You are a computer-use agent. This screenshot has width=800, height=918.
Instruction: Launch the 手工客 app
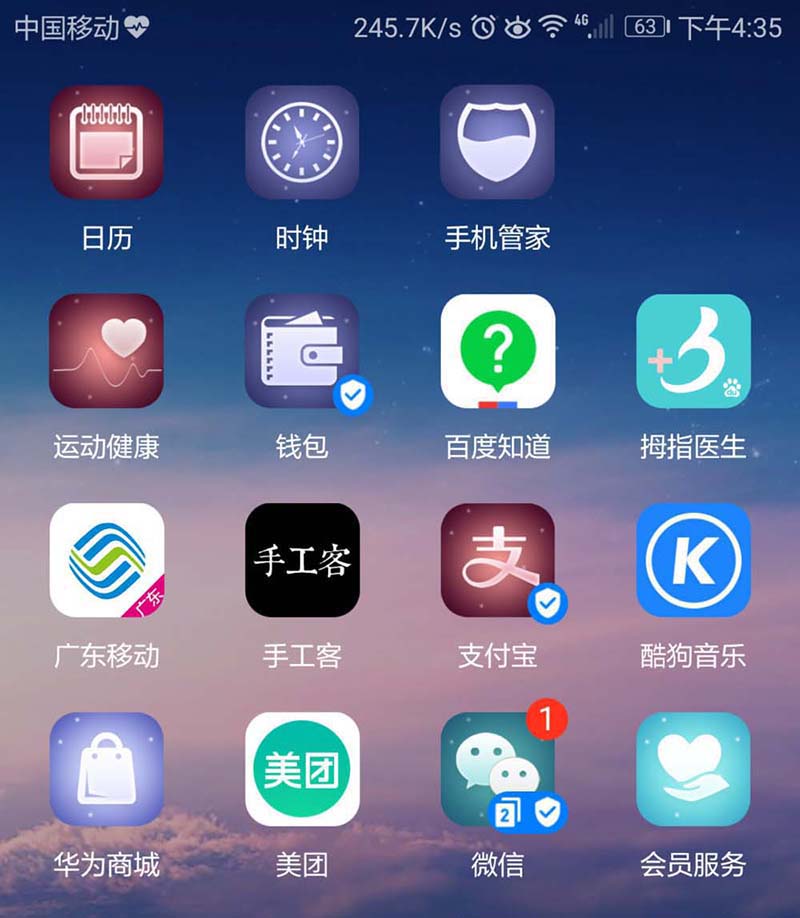[x=302, y=560]
